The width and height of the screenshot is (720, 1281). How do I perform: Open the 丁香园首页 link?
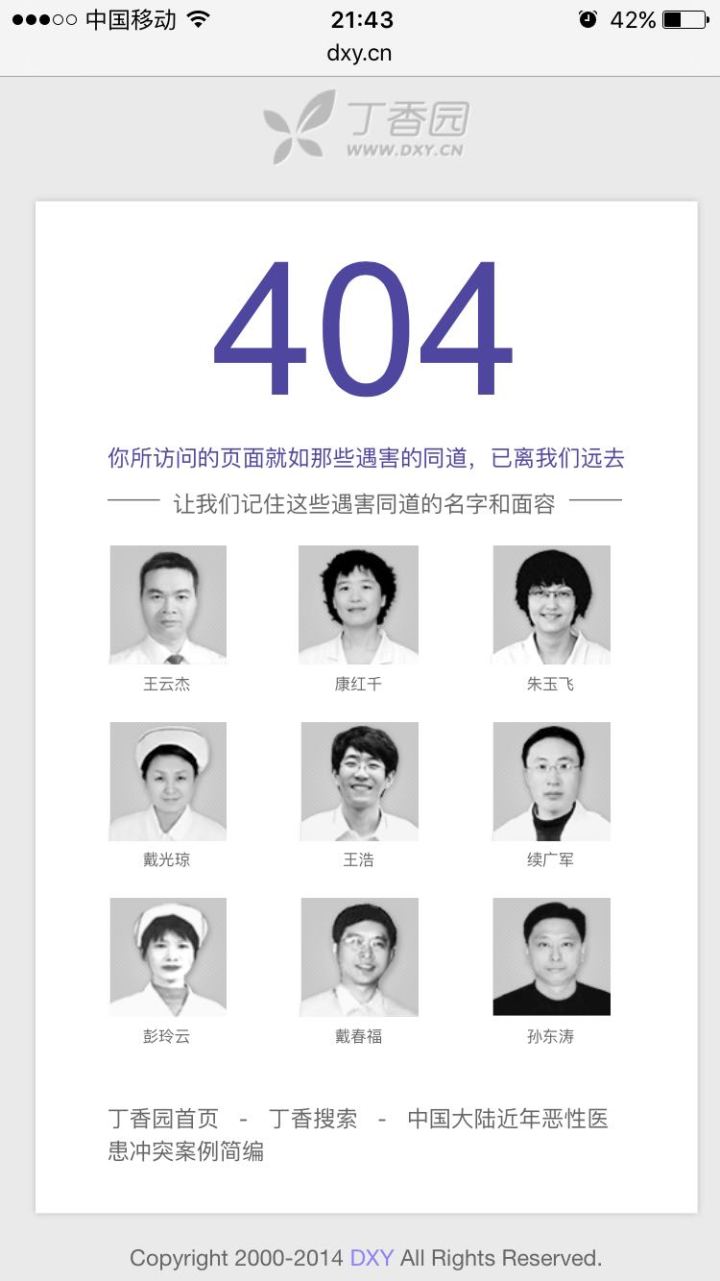pos(163,1118)
